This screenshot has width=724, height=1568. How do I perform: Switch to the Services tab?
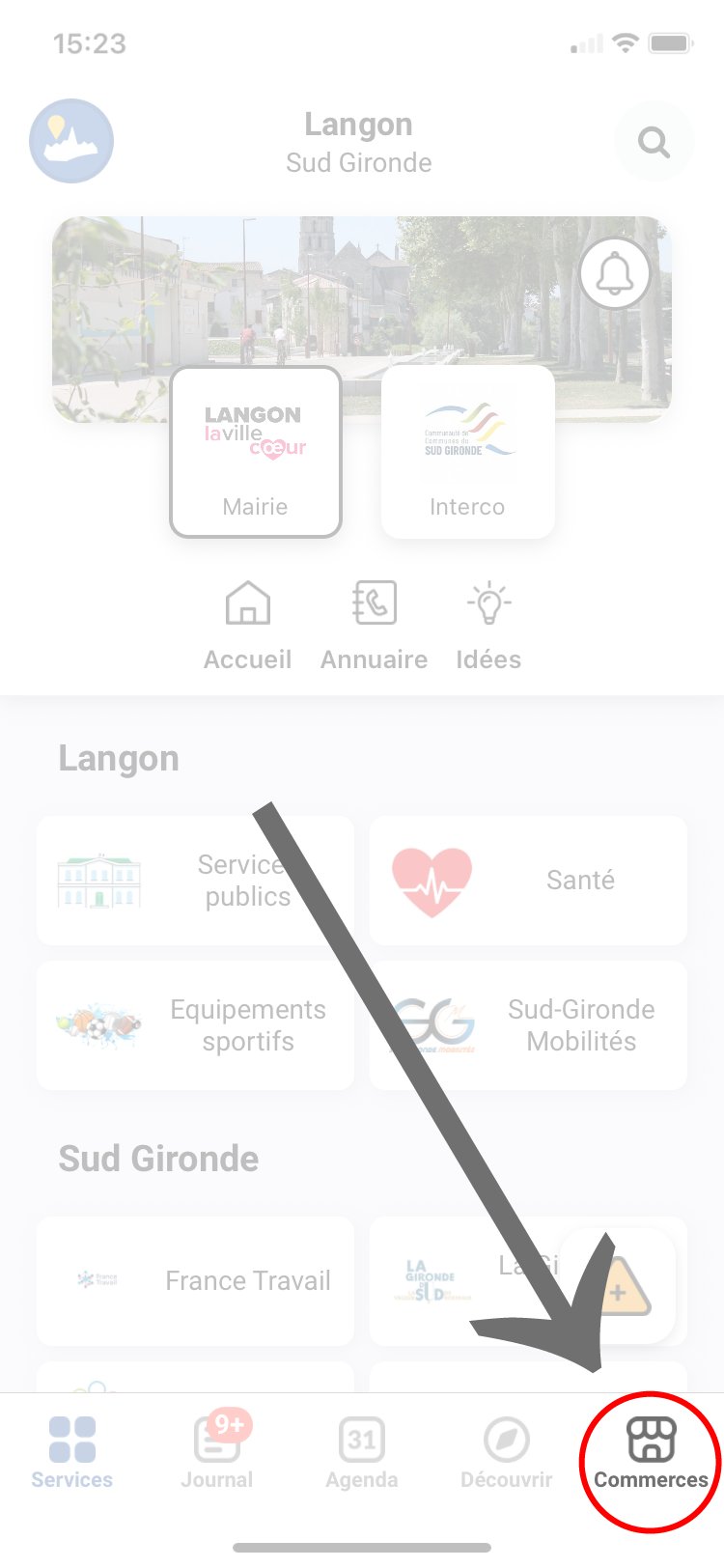[72, 1452]
